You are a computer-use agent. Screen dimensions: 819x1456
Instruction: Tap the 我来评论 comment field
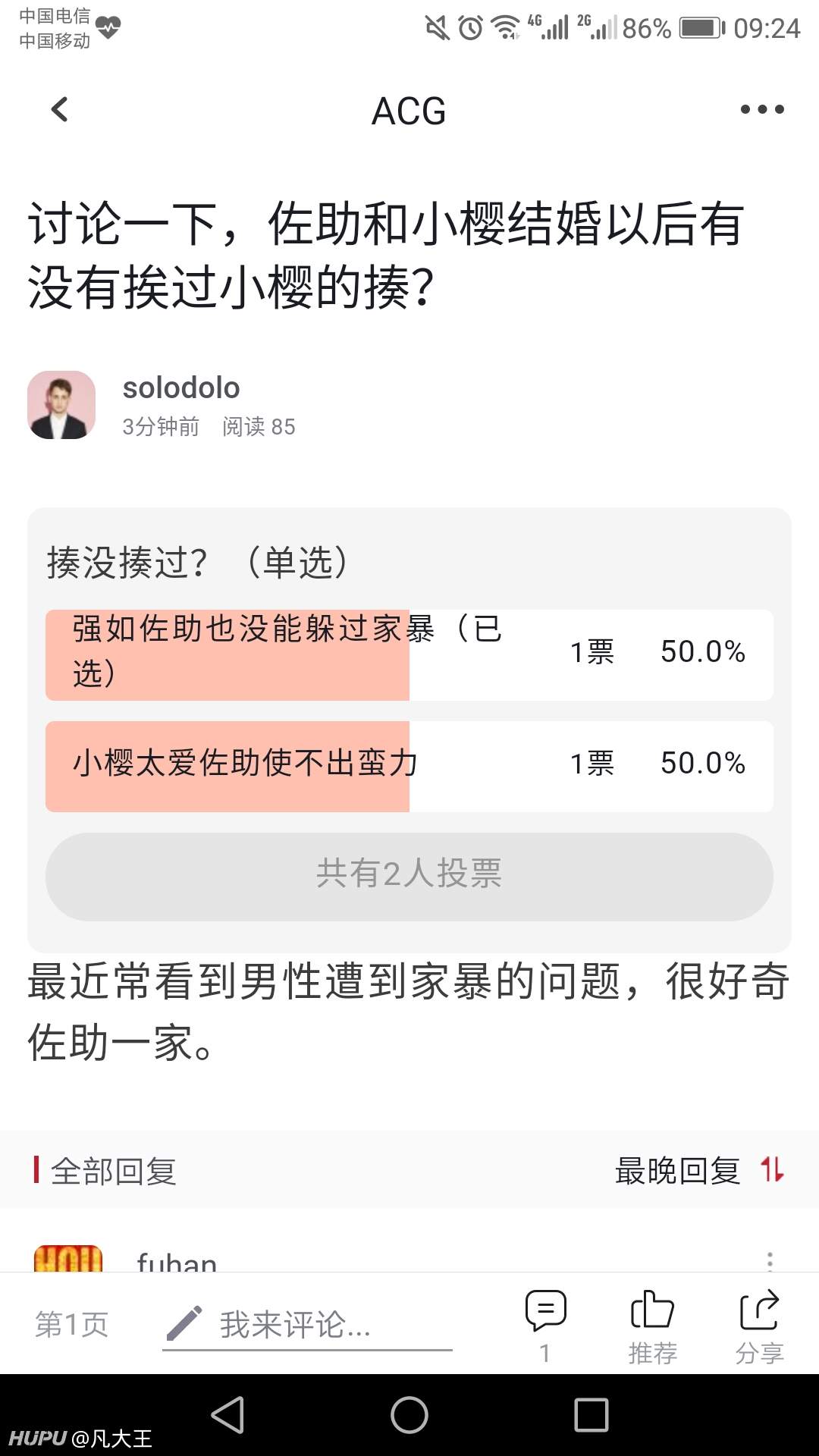[307, 1326]
